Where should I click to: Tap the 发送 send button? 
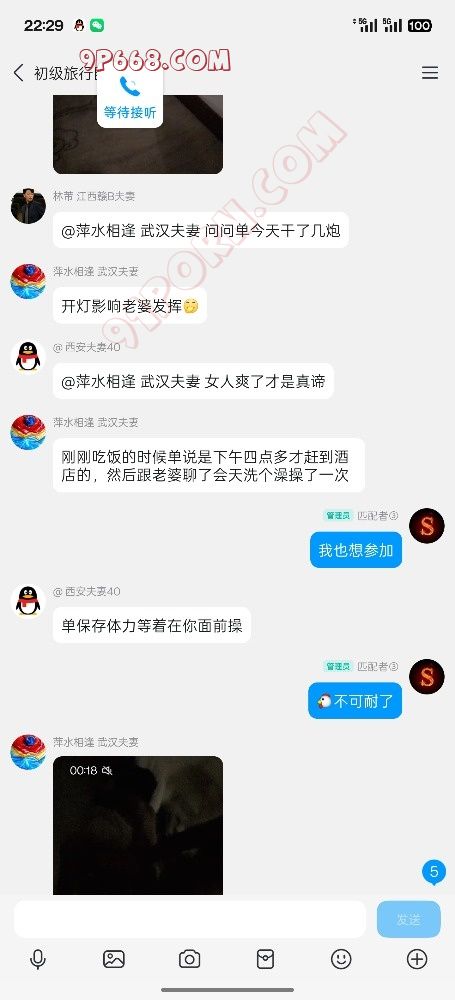408,919
